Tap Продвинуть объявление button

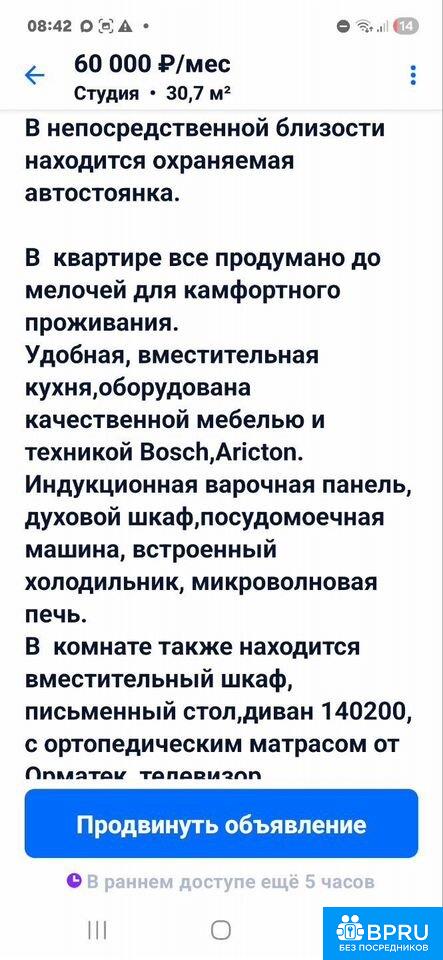[221, 823]
